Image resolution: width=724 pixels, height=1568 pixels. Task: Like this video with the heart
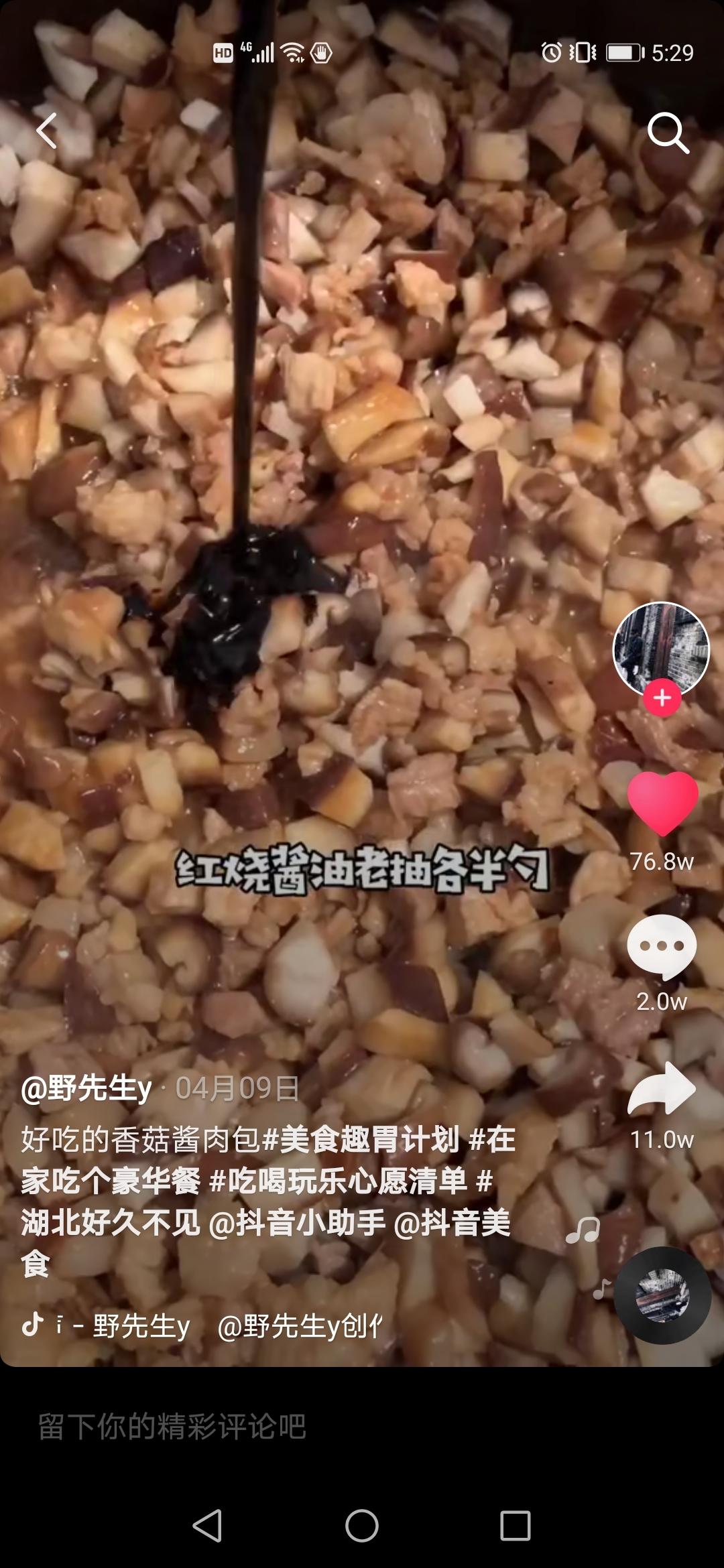point(662,803)
